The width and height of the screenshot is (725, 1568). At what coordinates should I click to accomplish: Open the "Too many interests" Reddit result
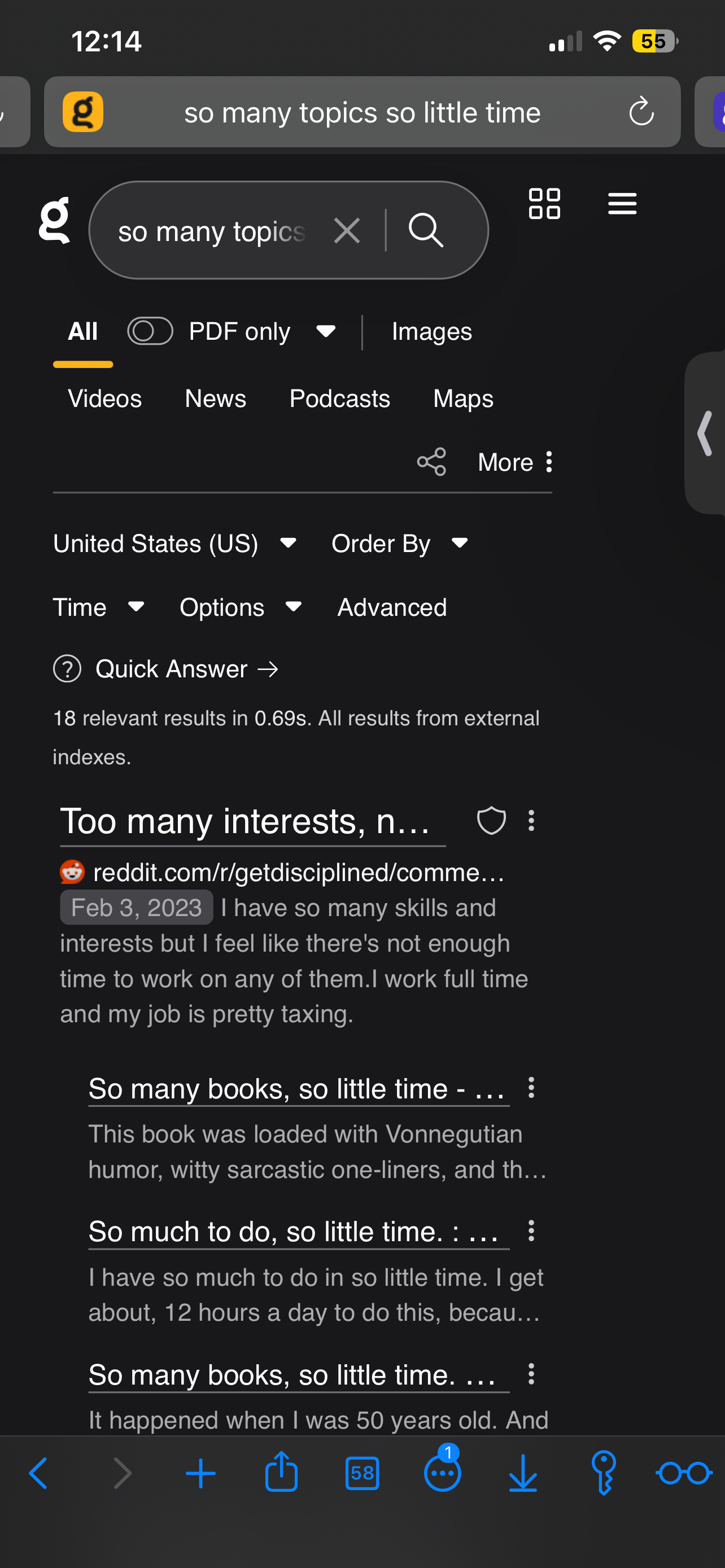pyautogui.click(x=246, y=821)
